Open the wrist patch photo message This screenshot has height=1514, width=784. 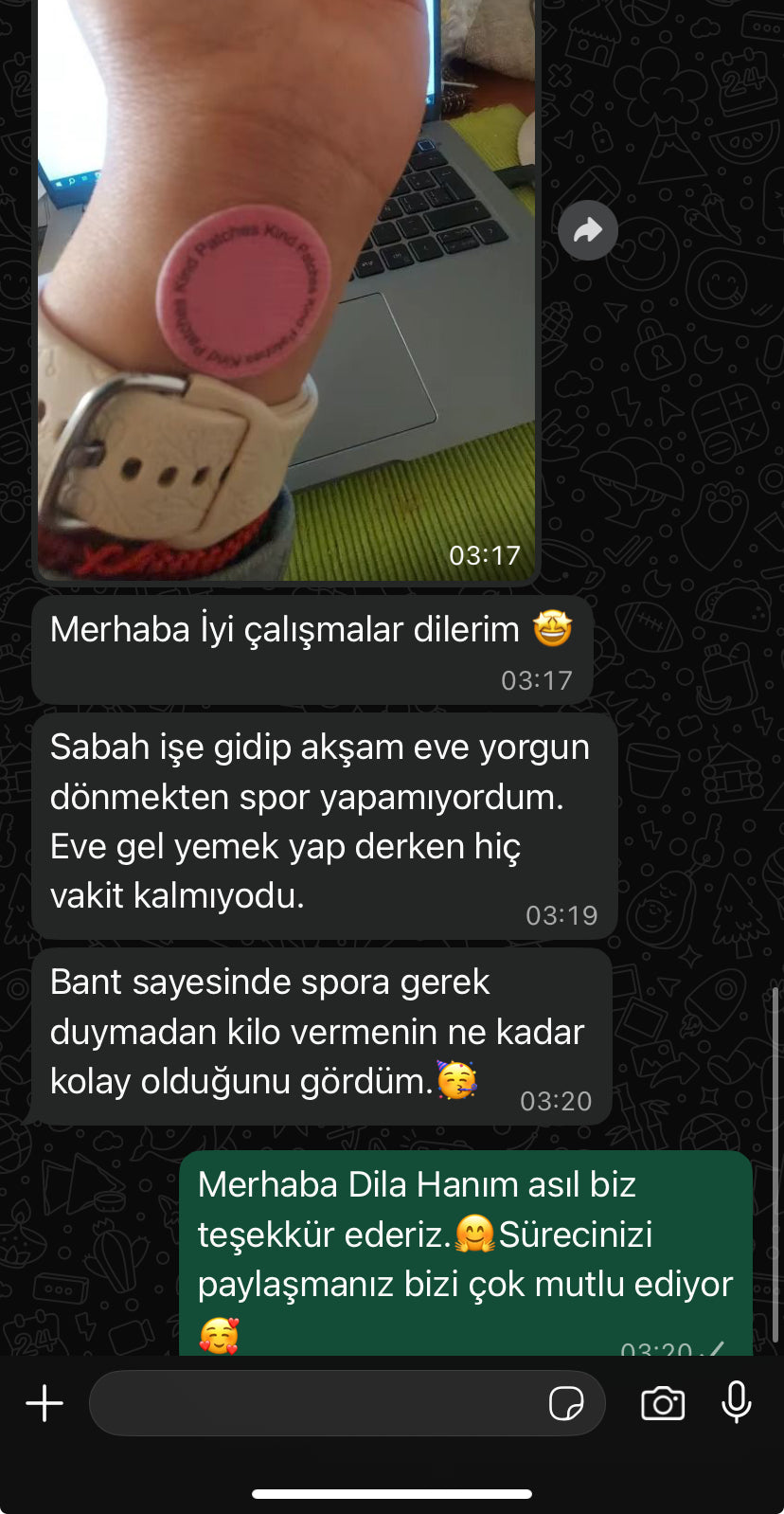(285, 284)
